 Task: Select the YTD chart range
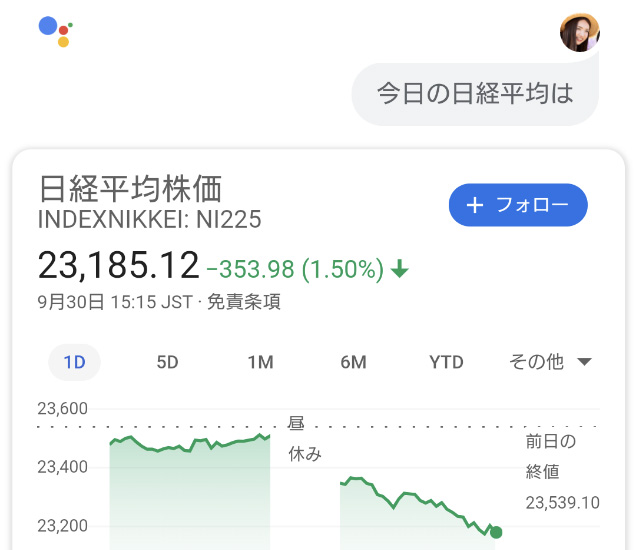(x=446, y=362)
